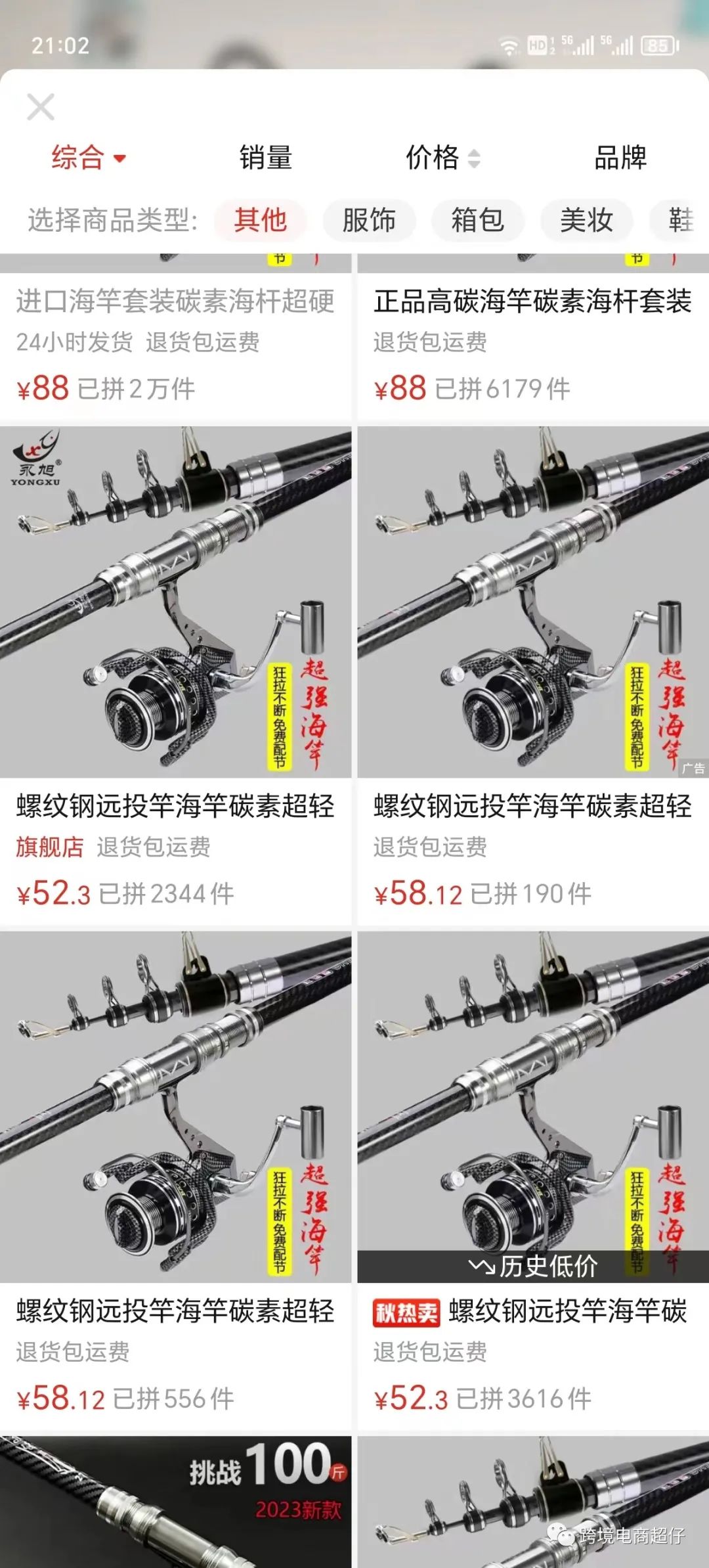Open 正品高碳海竿碳素海杆套装 product
The height and width of the screenshot is (1568, 709).
tap(532, 302)
